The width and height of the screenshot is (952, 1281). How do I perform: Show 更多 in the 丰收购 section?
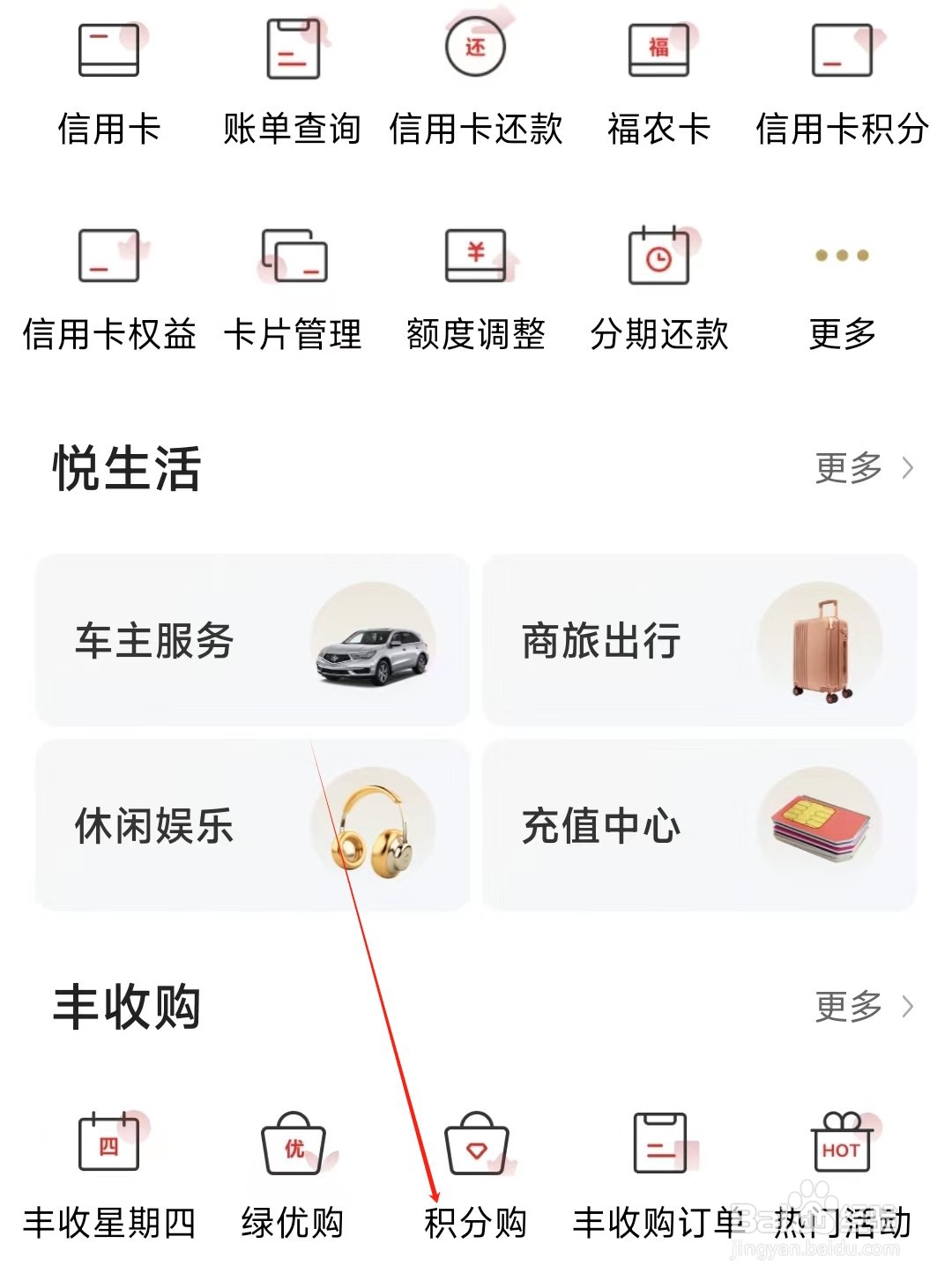pyautogui.click(x=862, y=1006)
